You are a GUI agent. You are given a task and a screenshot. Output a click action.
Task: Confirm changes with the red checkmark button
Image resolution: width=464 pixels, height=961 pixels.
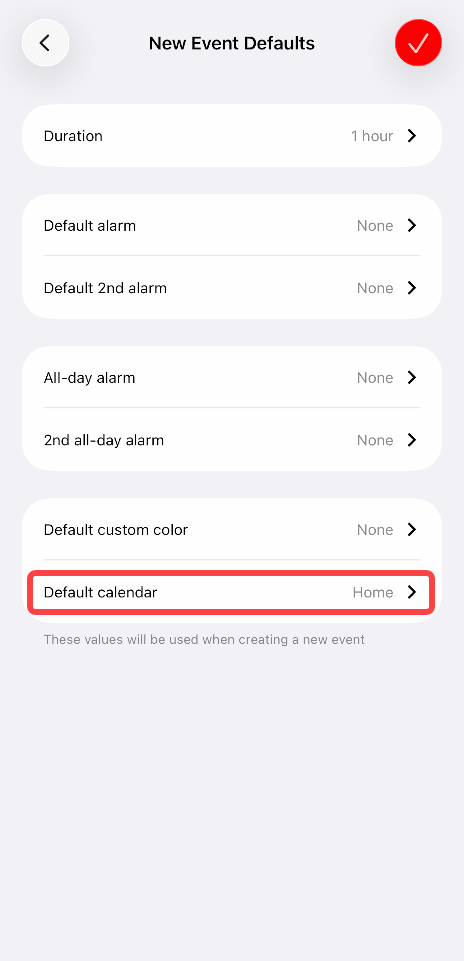tap(418, 43)
